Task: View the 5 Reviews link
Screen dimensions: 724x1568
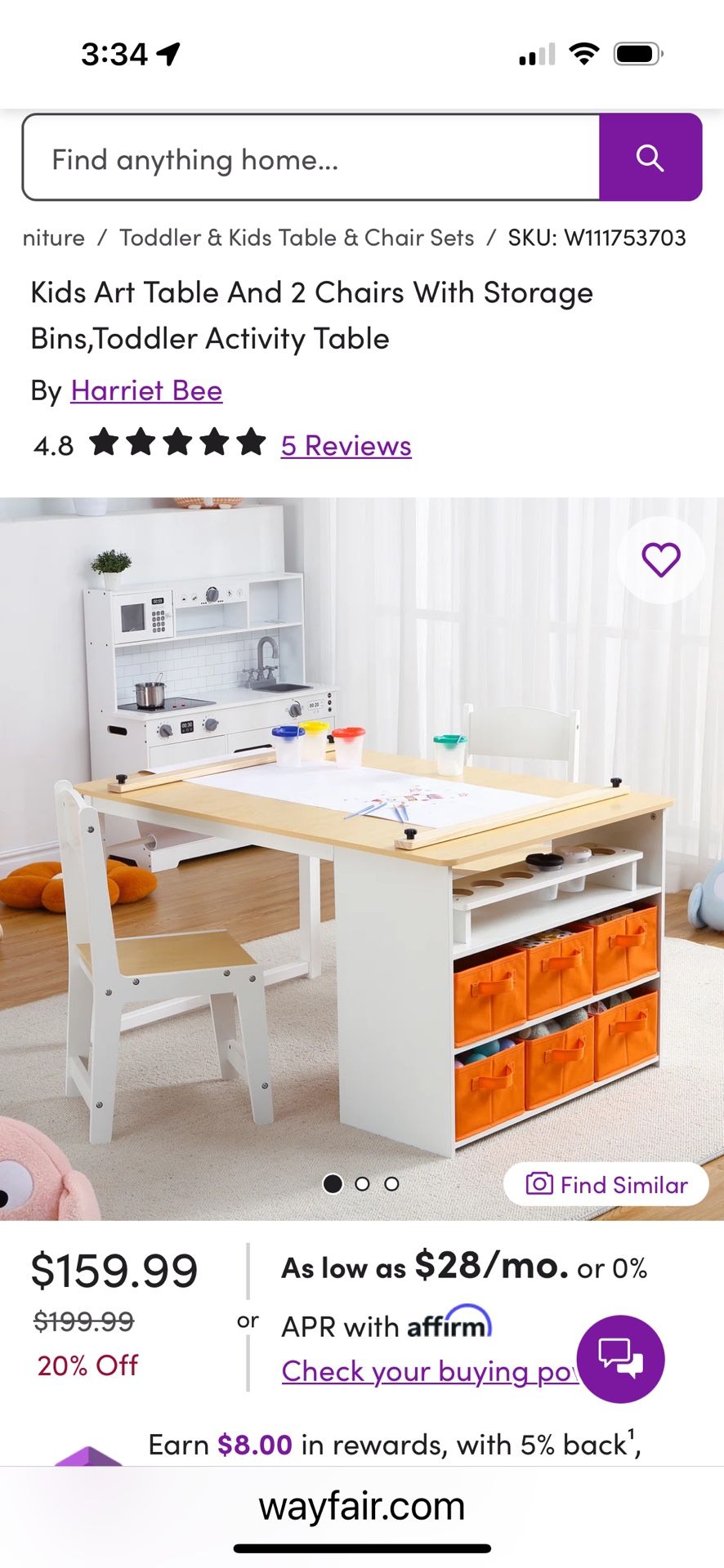Action: 346,446
